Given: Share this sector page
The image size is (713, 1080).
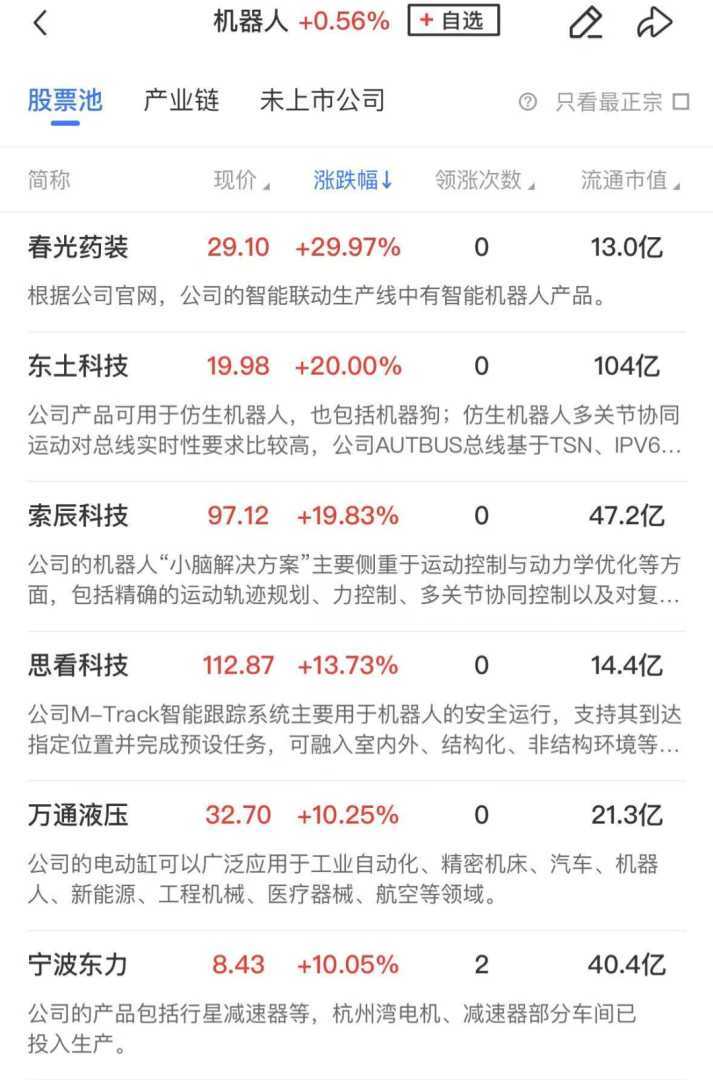Looking at the screenshot, I should click(x=654, y=23).
